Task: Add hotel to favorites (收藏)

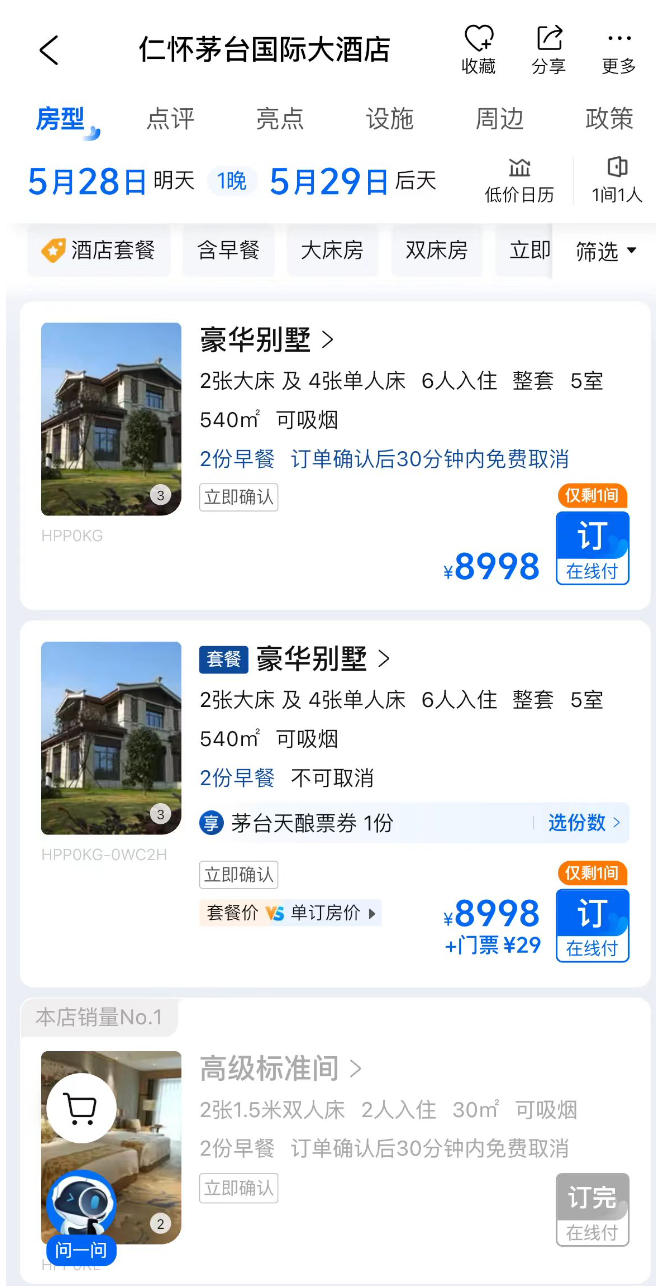Action: point(479,50)
